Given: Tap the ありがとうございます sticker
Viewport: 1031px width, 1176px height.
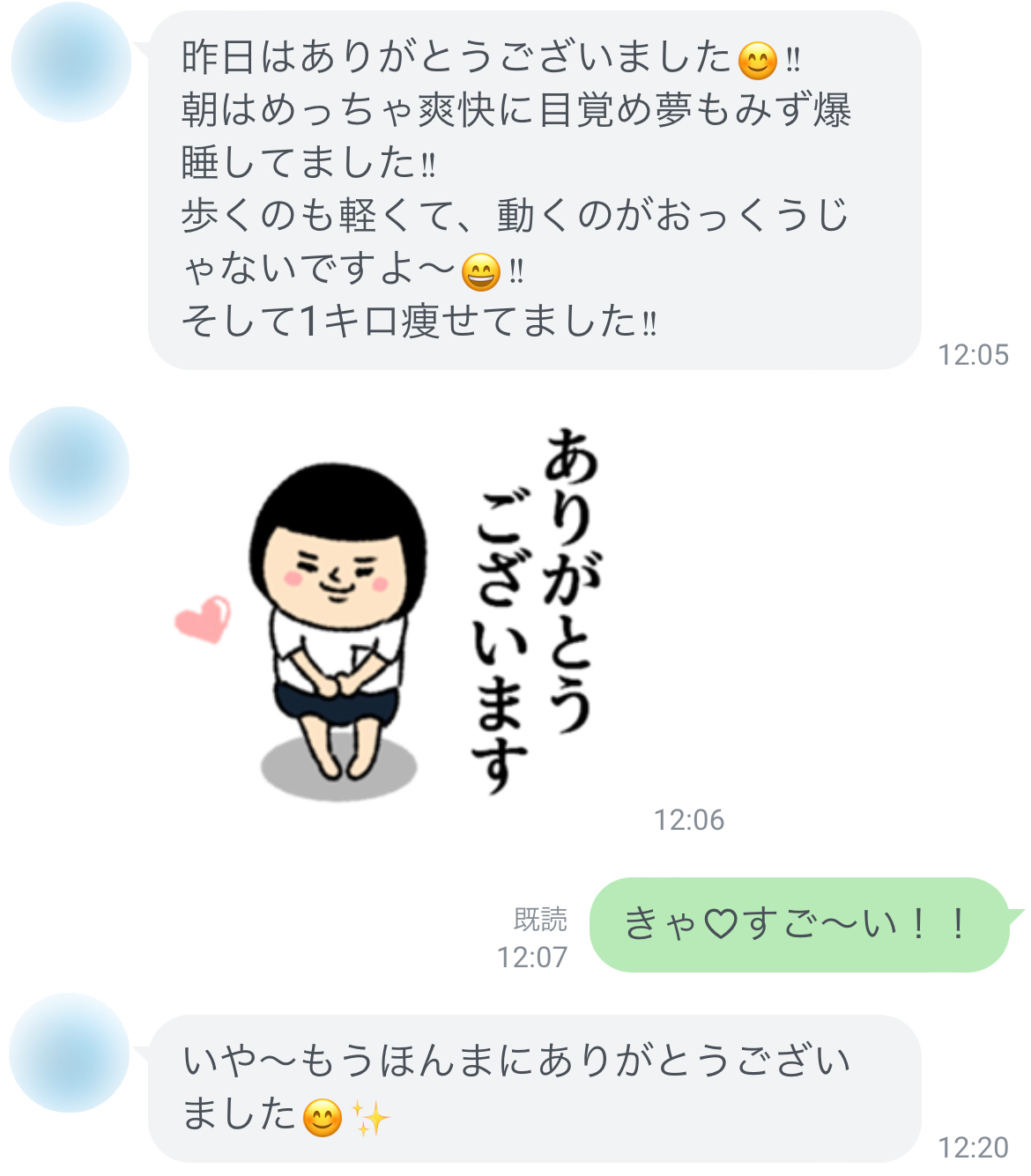Looking at the screenshot, I should tap(388, 612).
